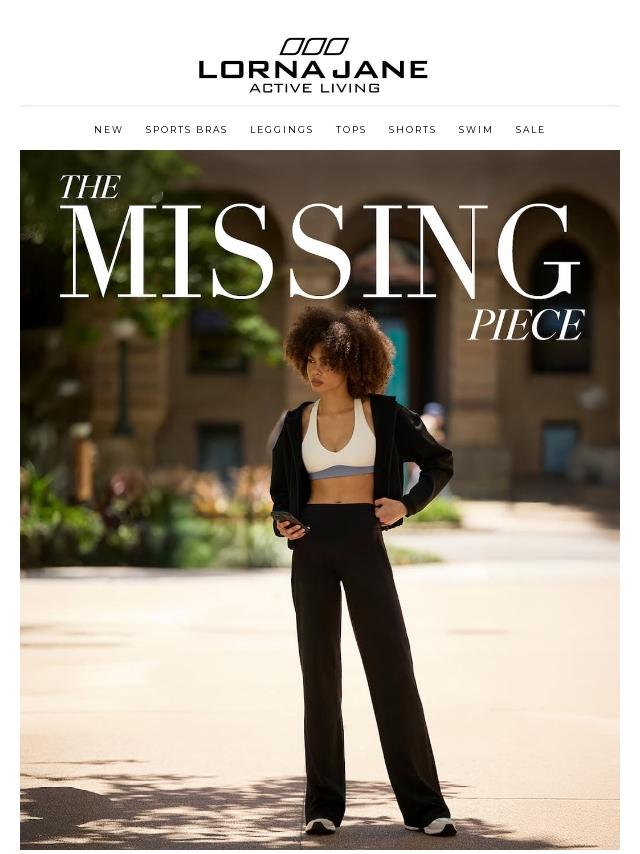The width and height of the screenshot is (640, 854).
Task: Shop the Sale link
Action: click(530, 130)
